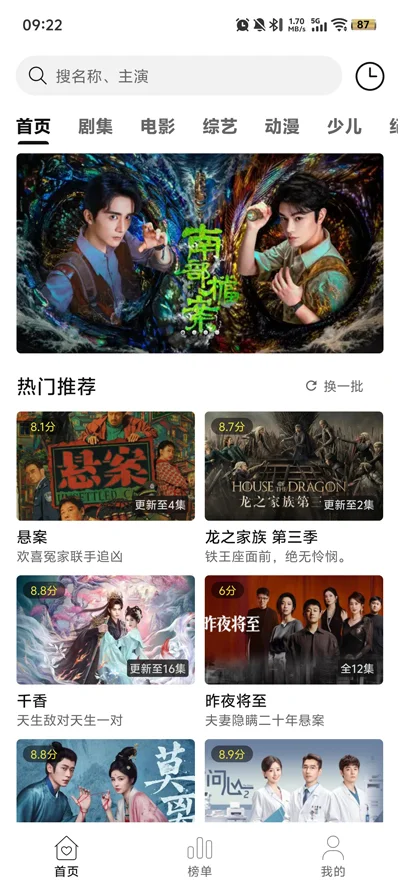Switch to the 电影 tab

pyautogui.click(x=158, y=126)
